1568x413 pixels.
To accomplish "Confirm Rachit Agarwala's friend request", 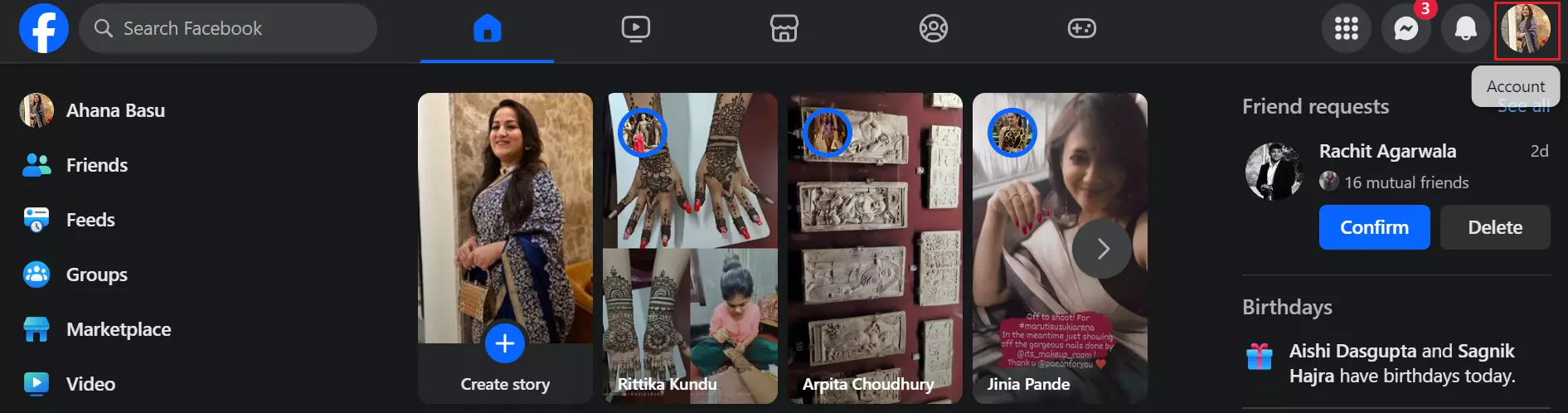I will coord(1374,227).
